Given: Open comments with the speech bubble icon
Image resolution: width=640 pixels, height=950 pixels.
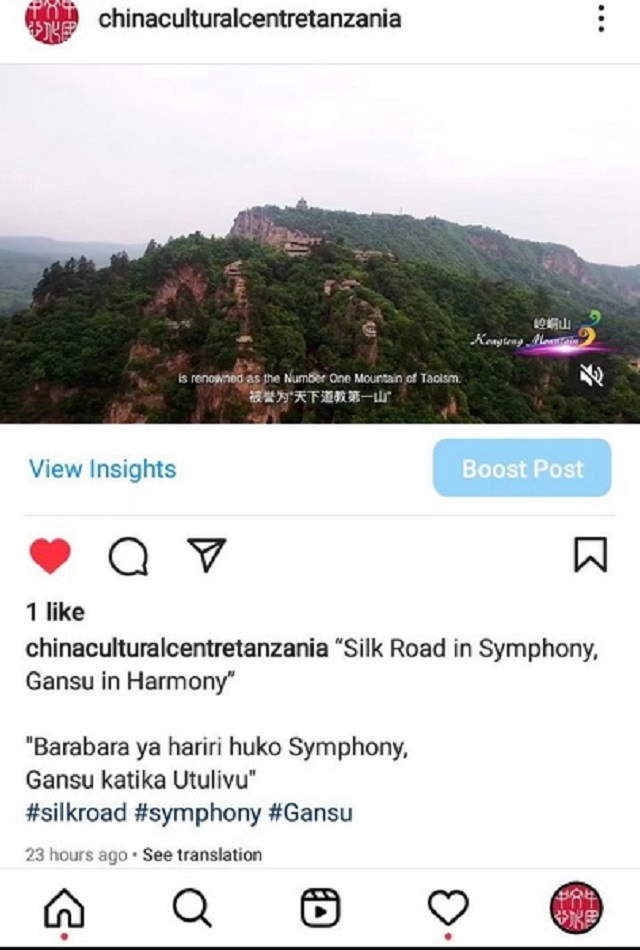Looking at the screenshot, I should 128,556.
